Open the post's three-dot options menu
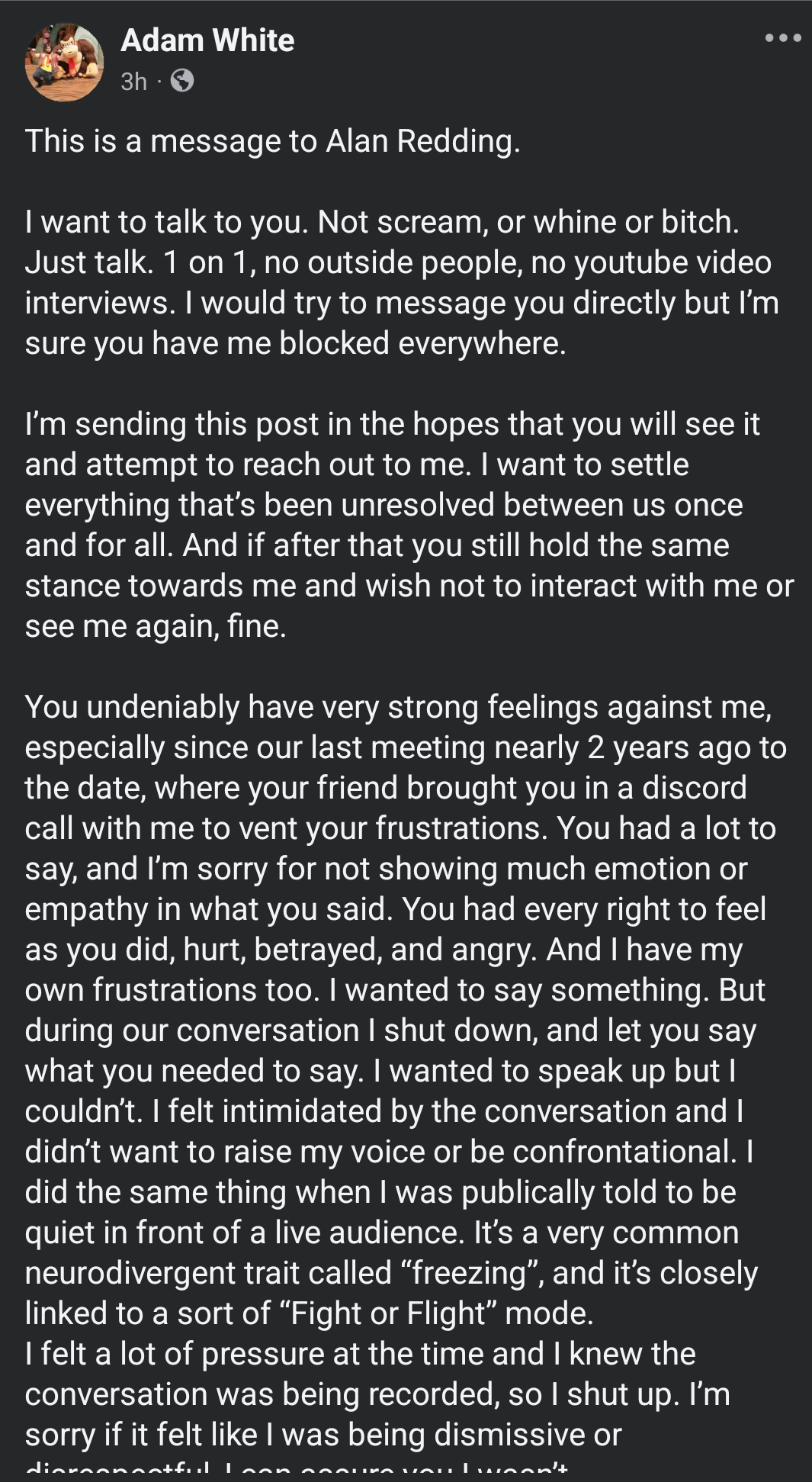Viewport: 812px width, 1482px height. (783, 37)
